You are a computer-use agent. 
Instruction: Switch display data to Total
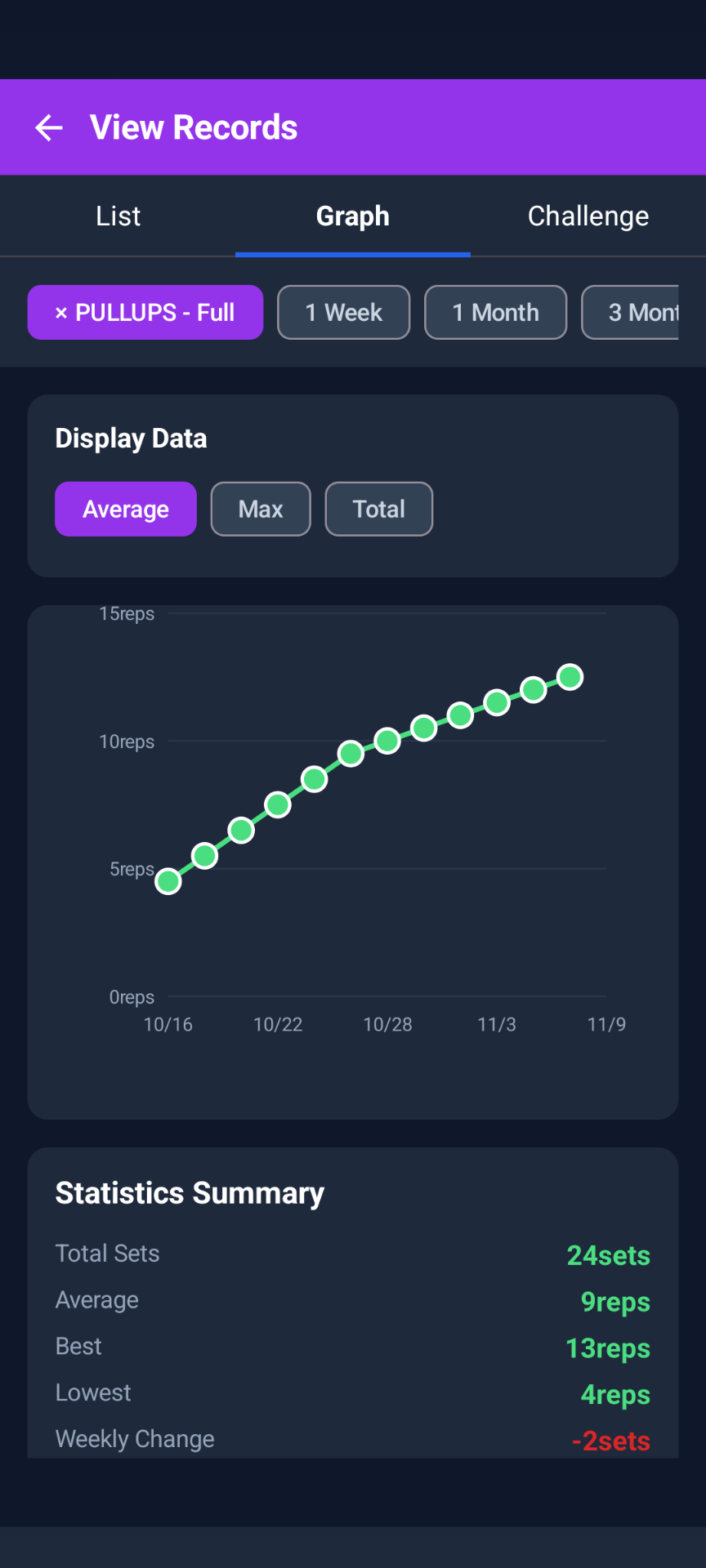(x=378, y=510)
